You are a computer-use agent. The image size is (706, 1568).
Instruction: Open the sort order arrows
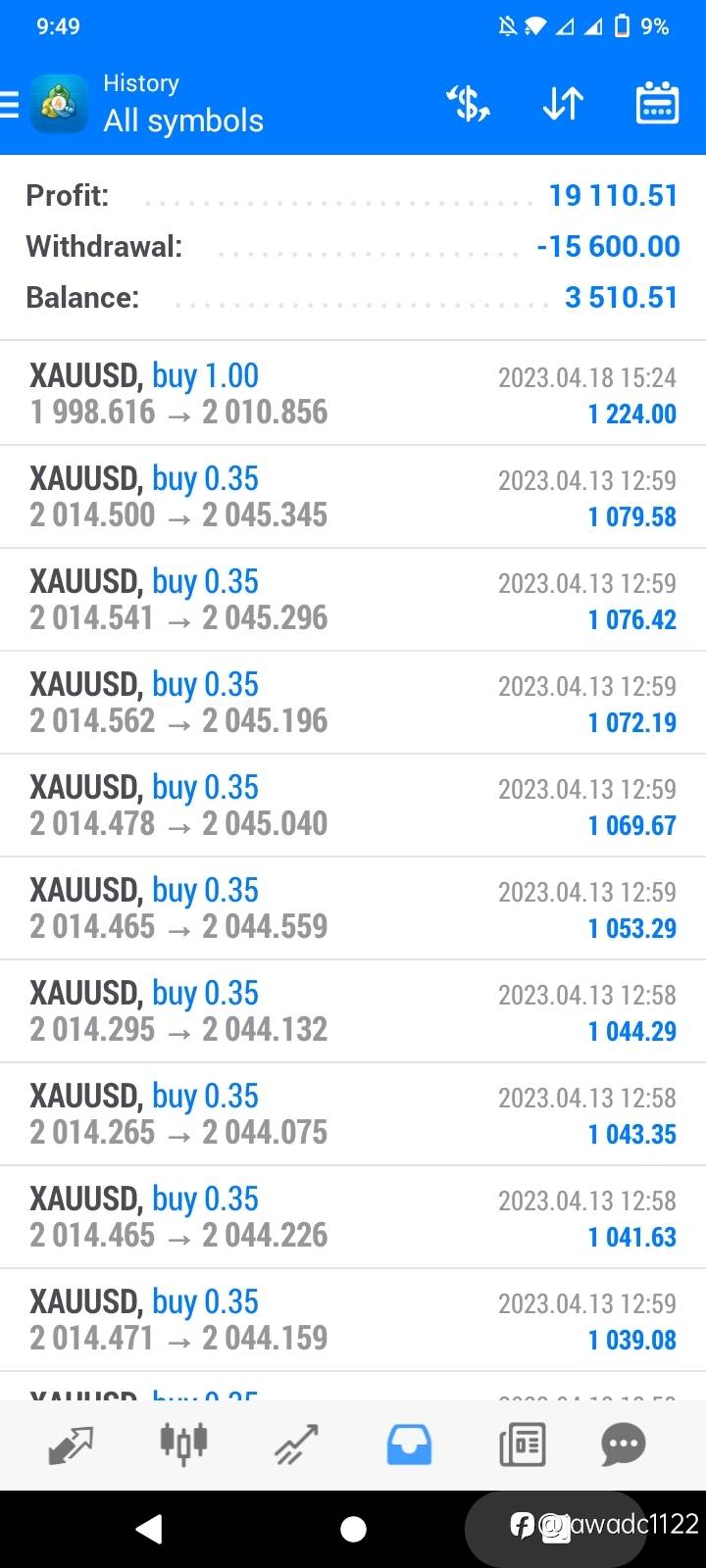point(563,103)
